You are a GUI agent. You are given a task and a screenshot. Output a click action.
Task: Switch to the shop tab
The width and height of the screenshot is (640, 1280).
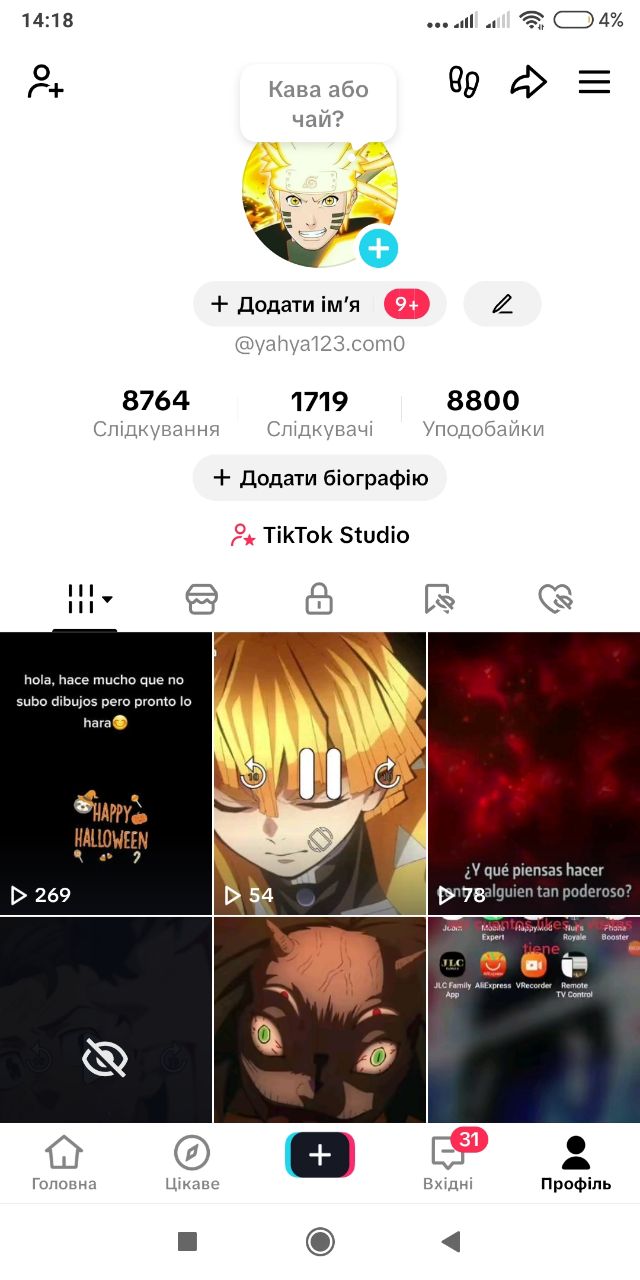(x=202, y=599)
